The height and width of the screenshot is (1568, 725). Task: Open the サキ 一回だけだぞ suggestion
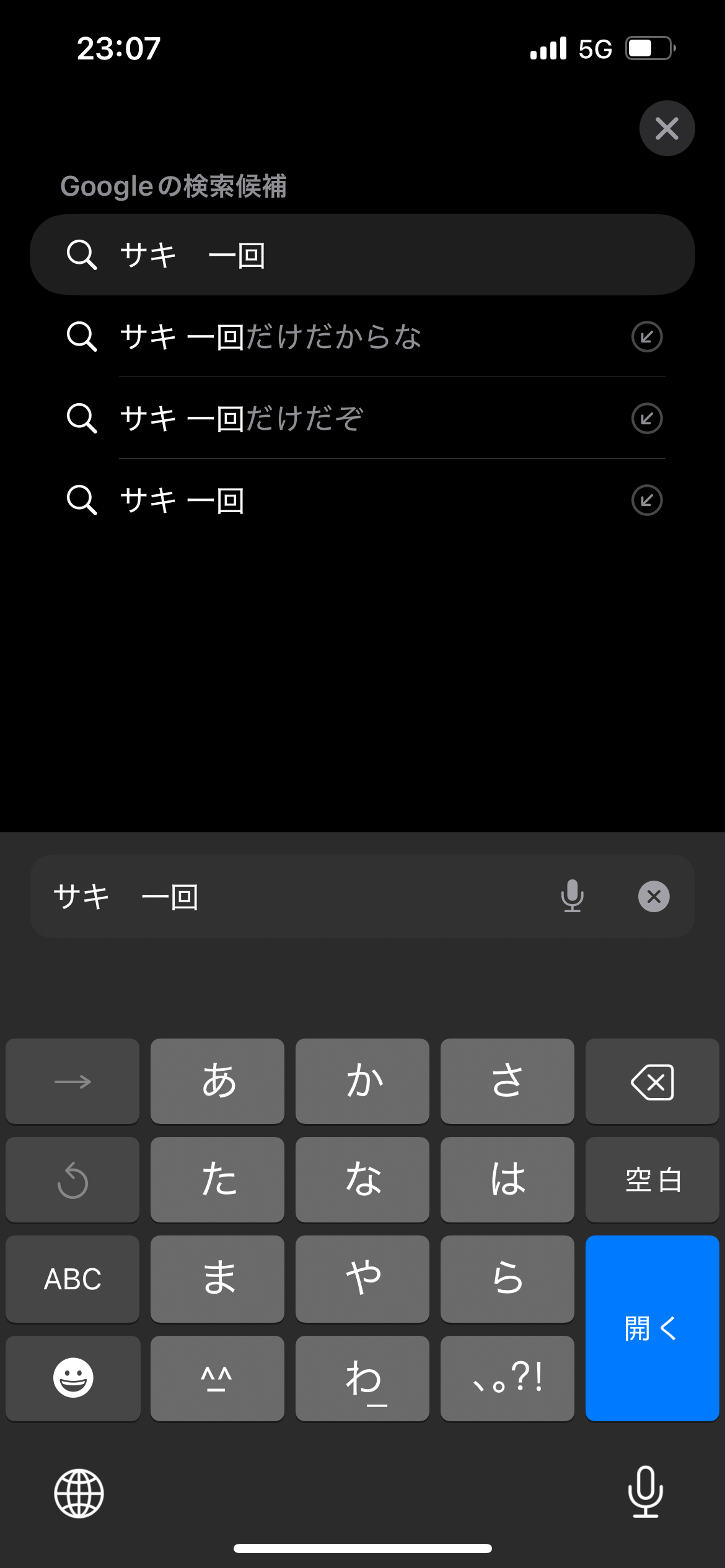pyautogui.click(x=347, y=418)
